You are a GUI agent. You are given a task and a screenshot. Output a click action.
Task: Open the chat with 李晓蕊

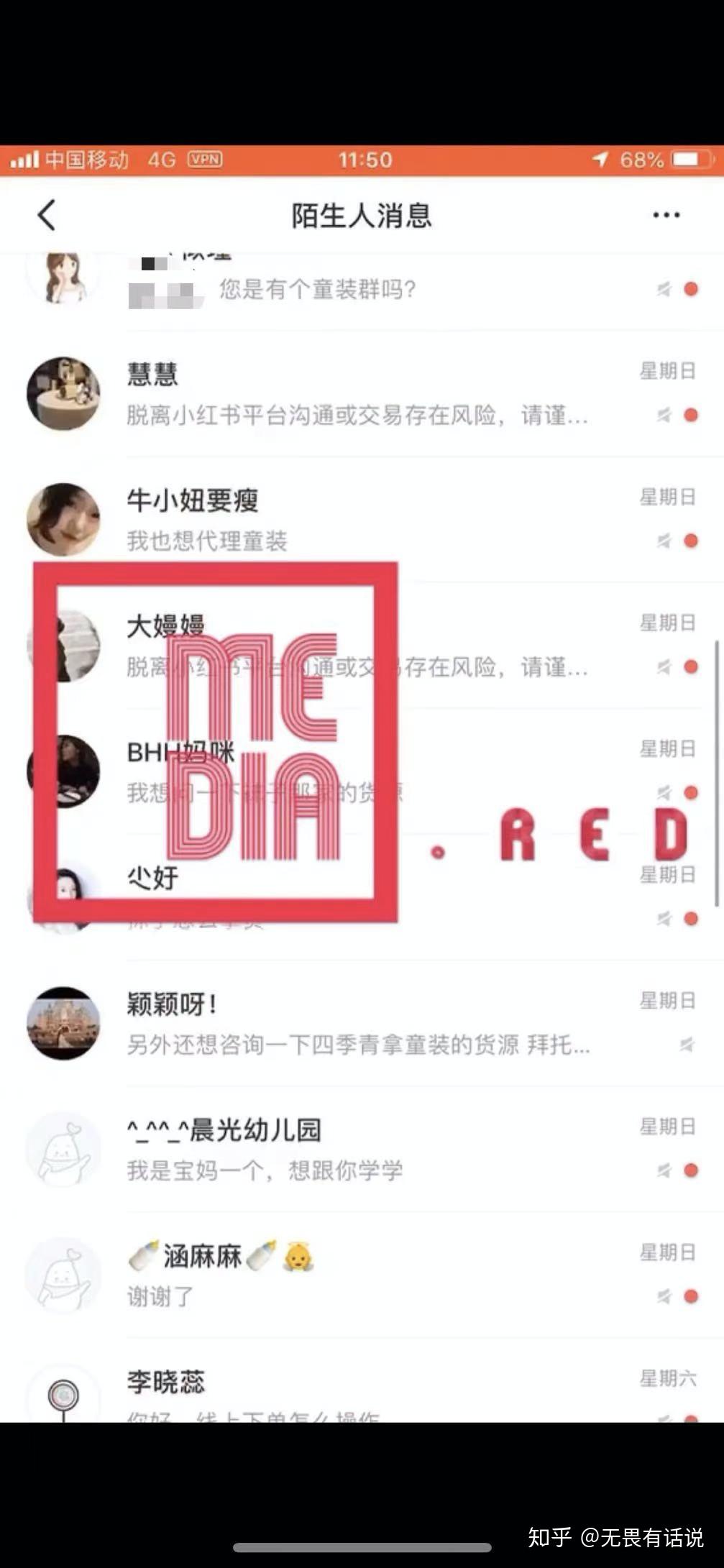click(359, 1391)
